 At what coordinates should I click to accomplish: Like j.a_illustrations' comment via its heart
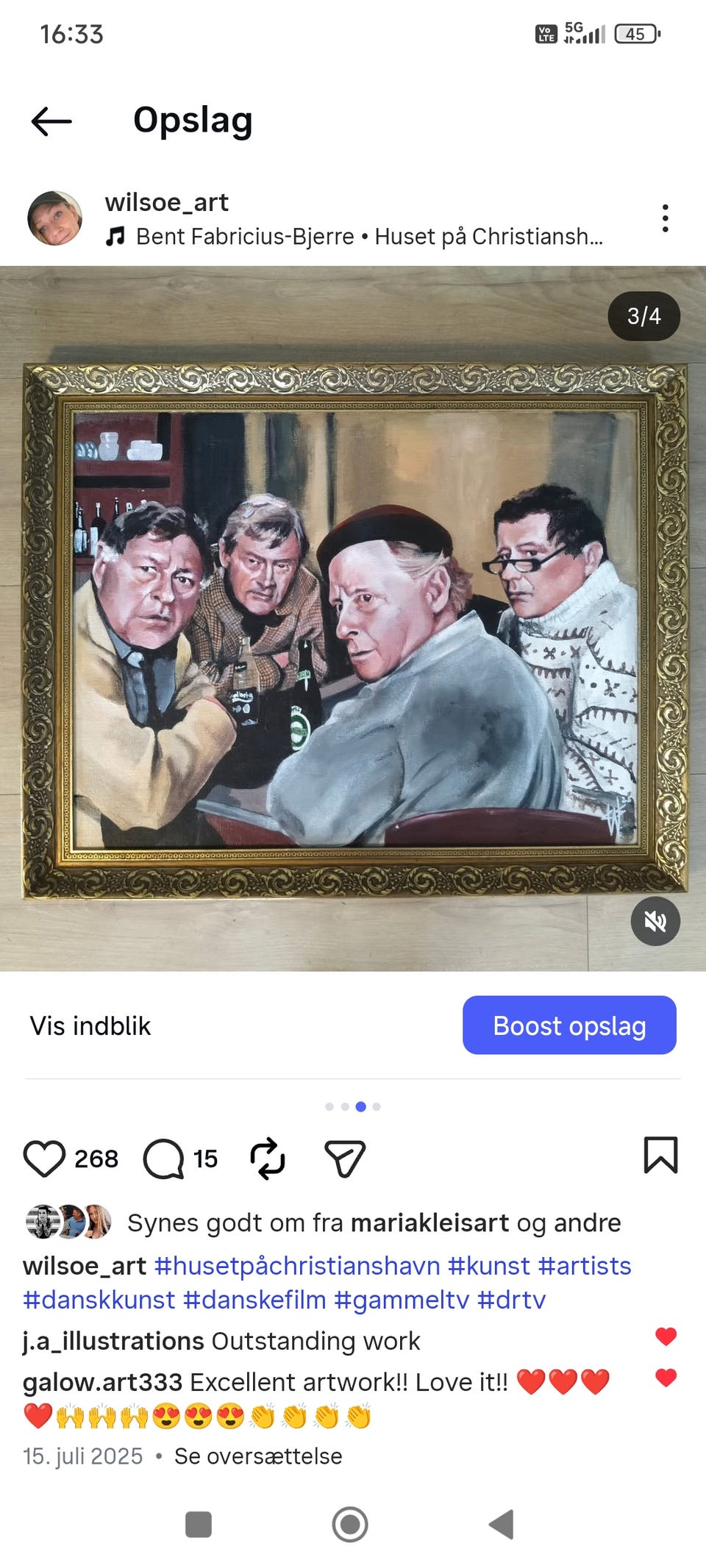668,1336
